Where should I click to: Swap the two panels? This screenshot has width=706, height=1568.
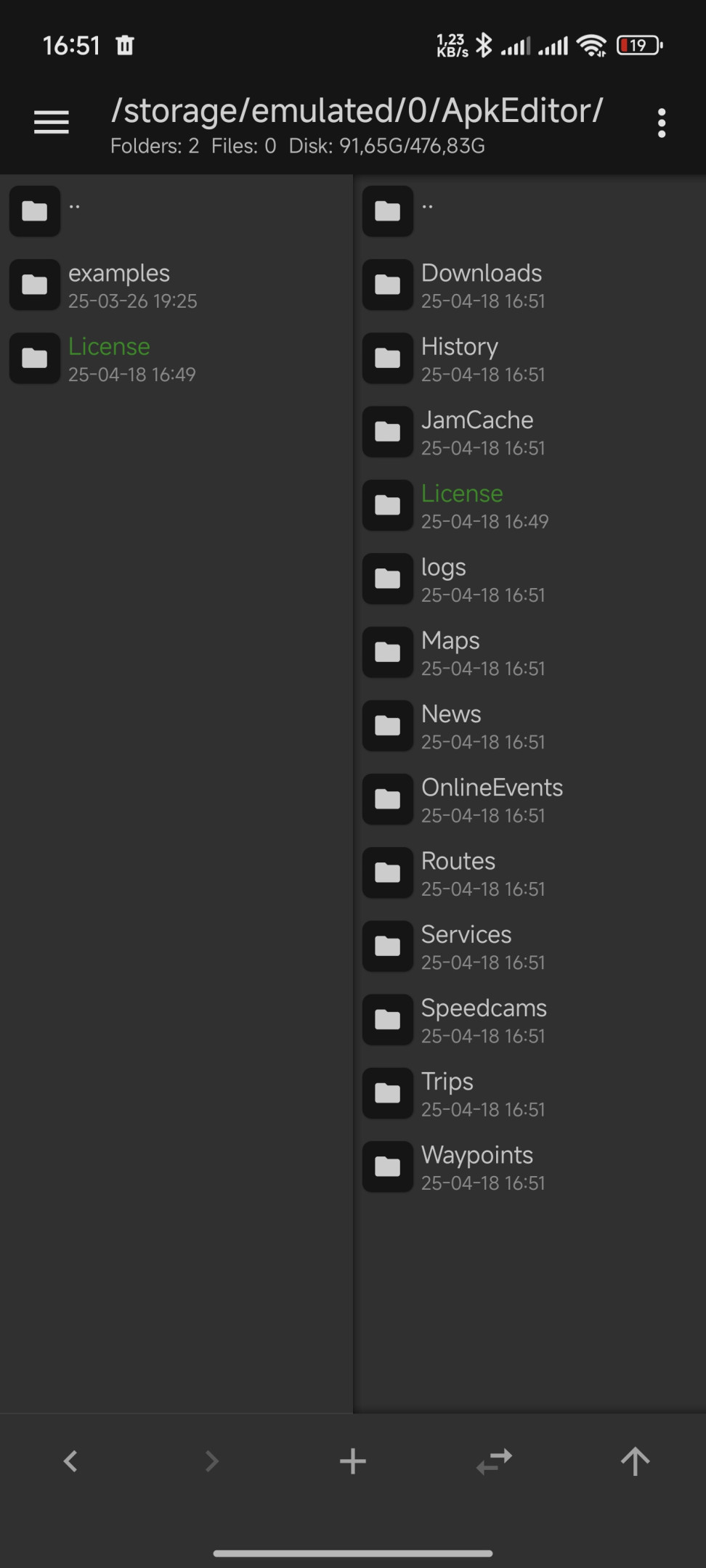point(494,1461)
